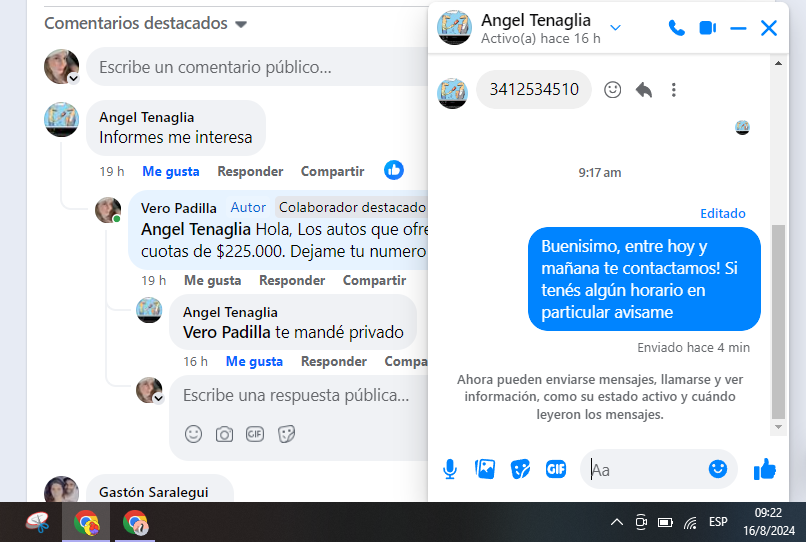Minimize the Angel Tenaglia chat window
Image resolution: width=806 pixels, height=542 pixels.
point(738,28)
